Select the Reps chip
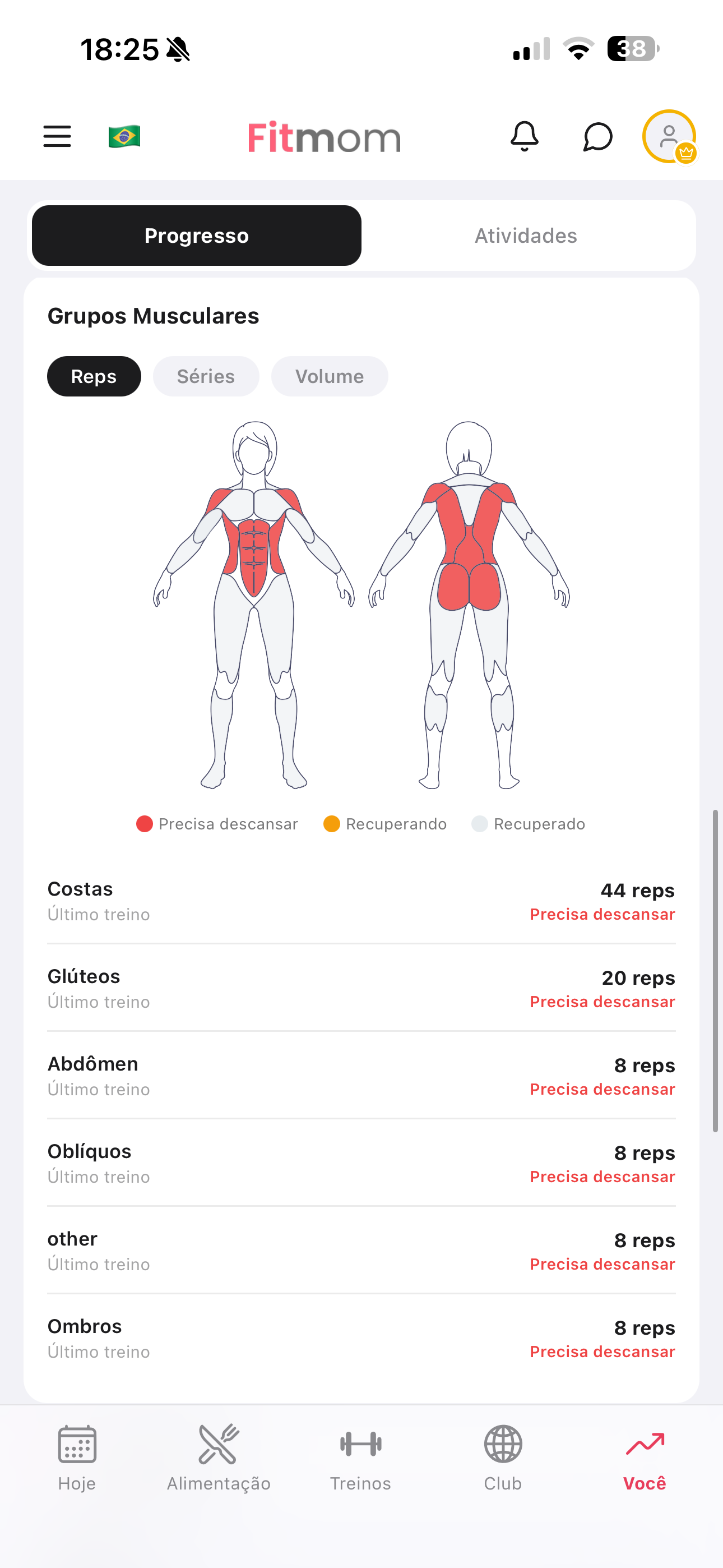This screenshot has width=723, height=1568. pyautogui.click(x=94, y=376)
